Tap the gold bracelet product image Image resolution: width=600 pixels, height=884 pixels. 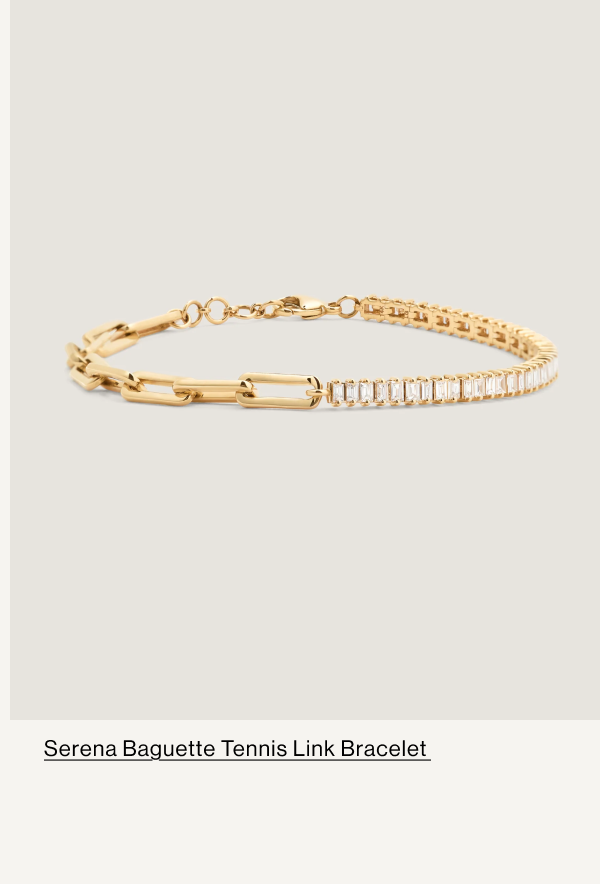(305, 360)
